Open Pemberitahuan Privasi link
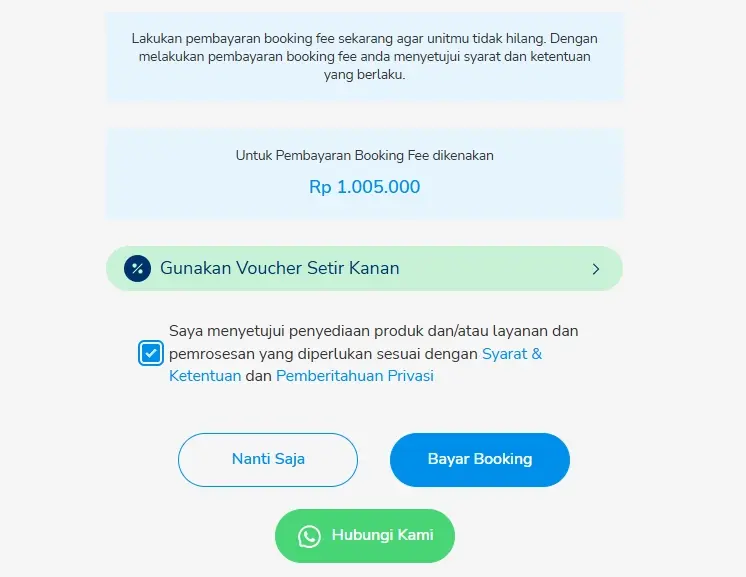This screenshot has width=746, height=577. (354, 376)
